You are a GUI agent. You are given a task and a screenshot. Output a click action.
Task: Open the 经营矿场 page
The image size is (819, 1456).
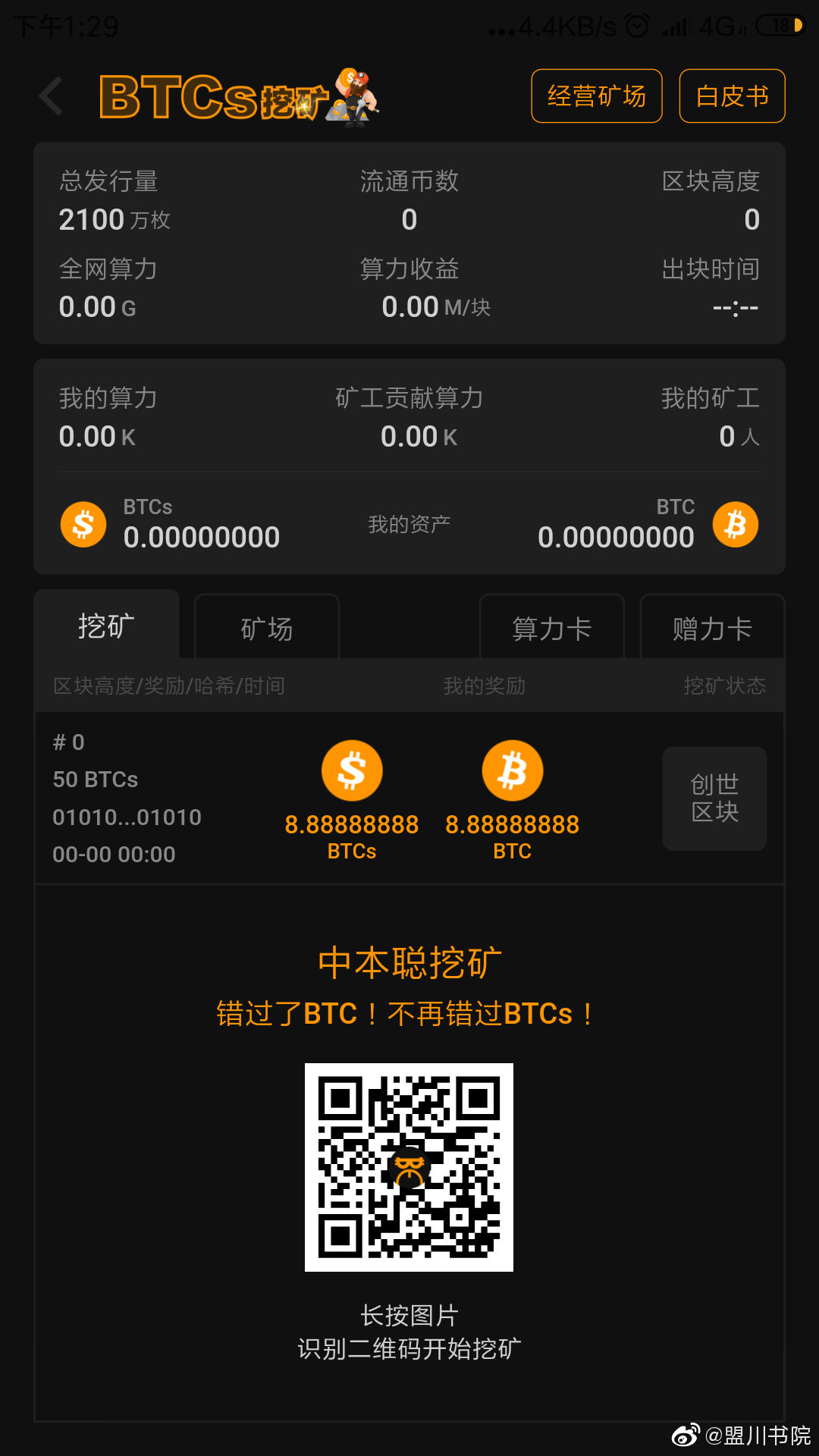click(596, 96)
